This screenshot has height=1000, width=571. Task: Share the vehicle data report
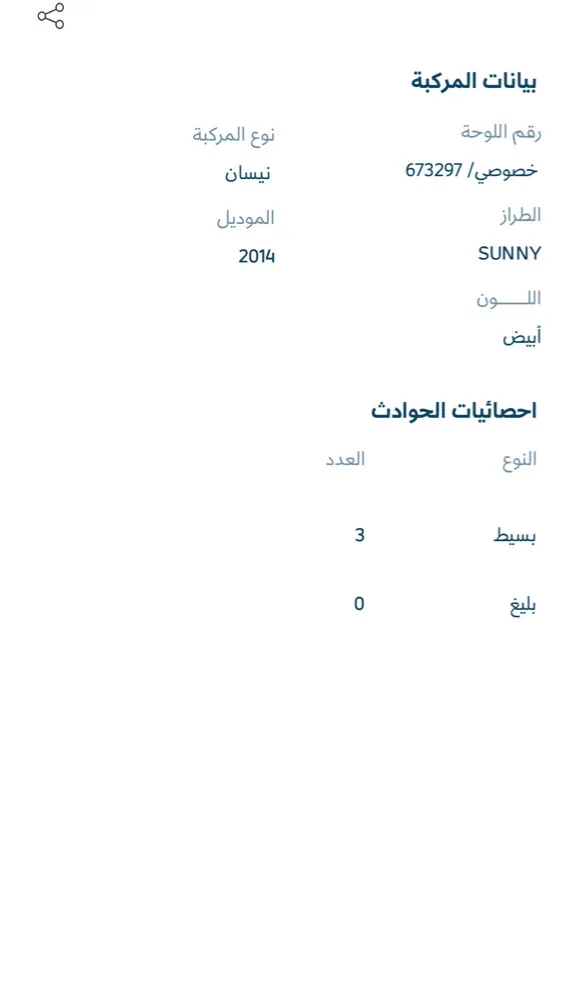51,16
